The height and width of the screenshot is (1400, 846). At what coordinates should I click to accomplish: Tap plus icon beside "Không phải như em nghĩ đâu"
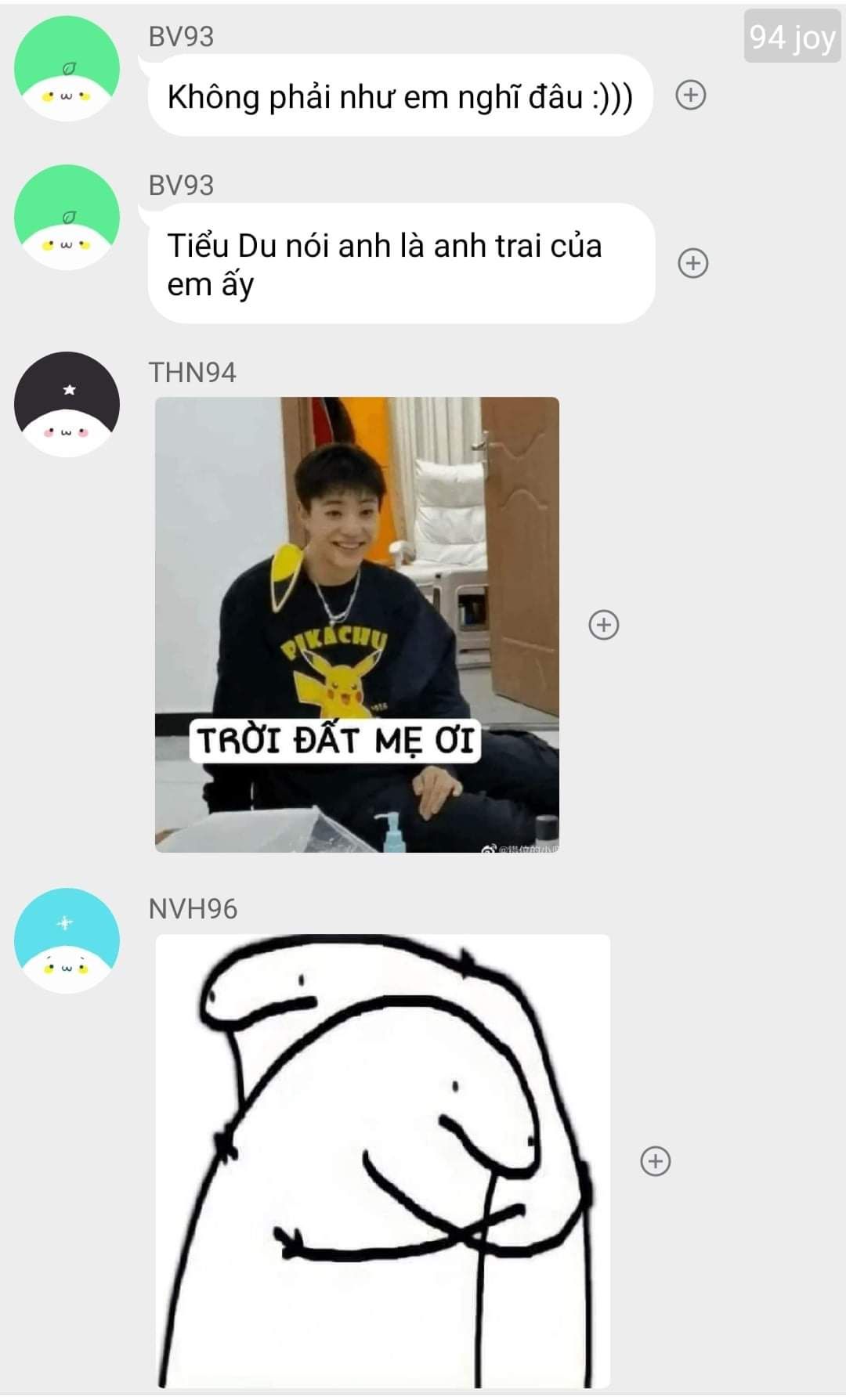click(690, 96)
